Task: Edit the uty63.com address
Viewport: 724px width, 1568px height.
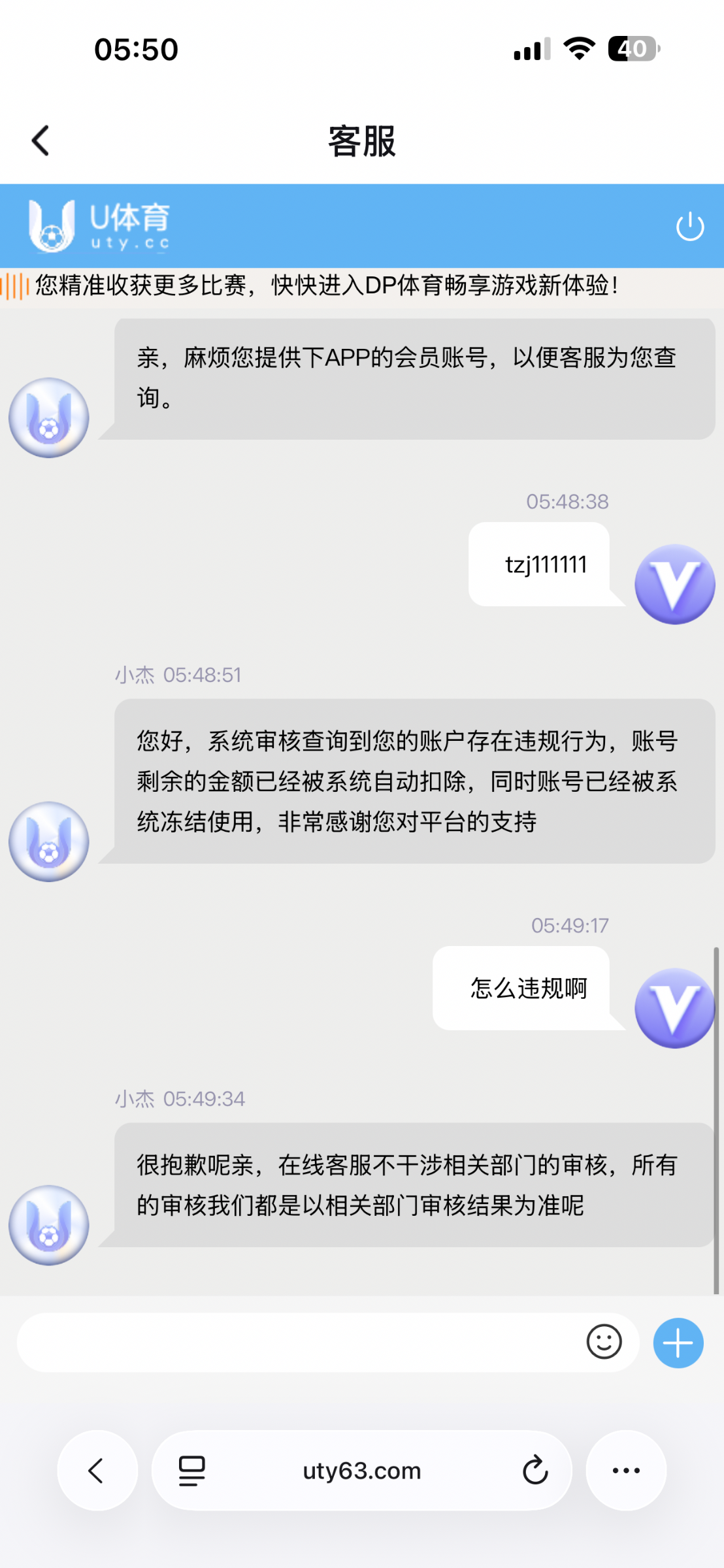Action: click(x=361, y=1471)
